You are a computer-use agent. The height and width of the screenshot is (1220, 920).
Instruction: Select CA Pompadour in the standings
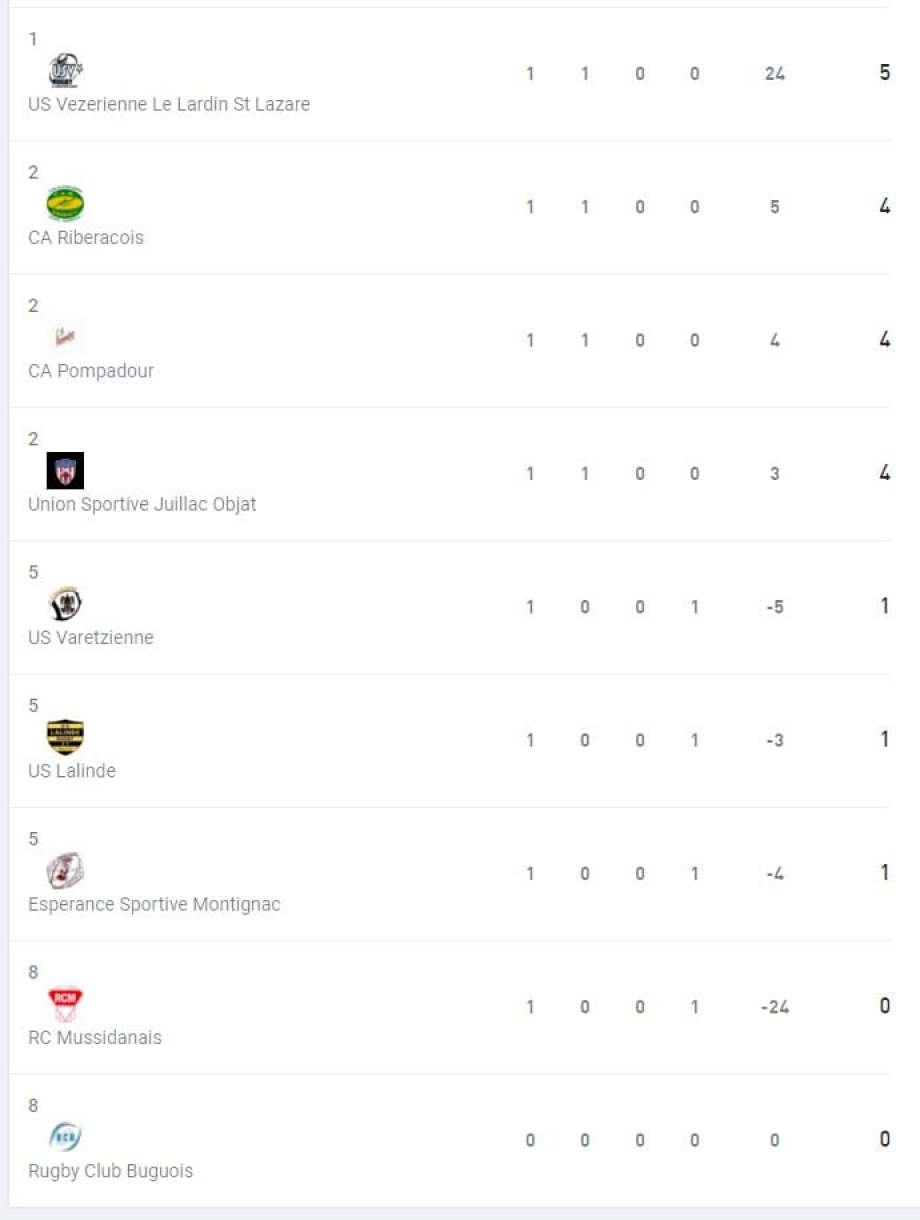[91, 371]
